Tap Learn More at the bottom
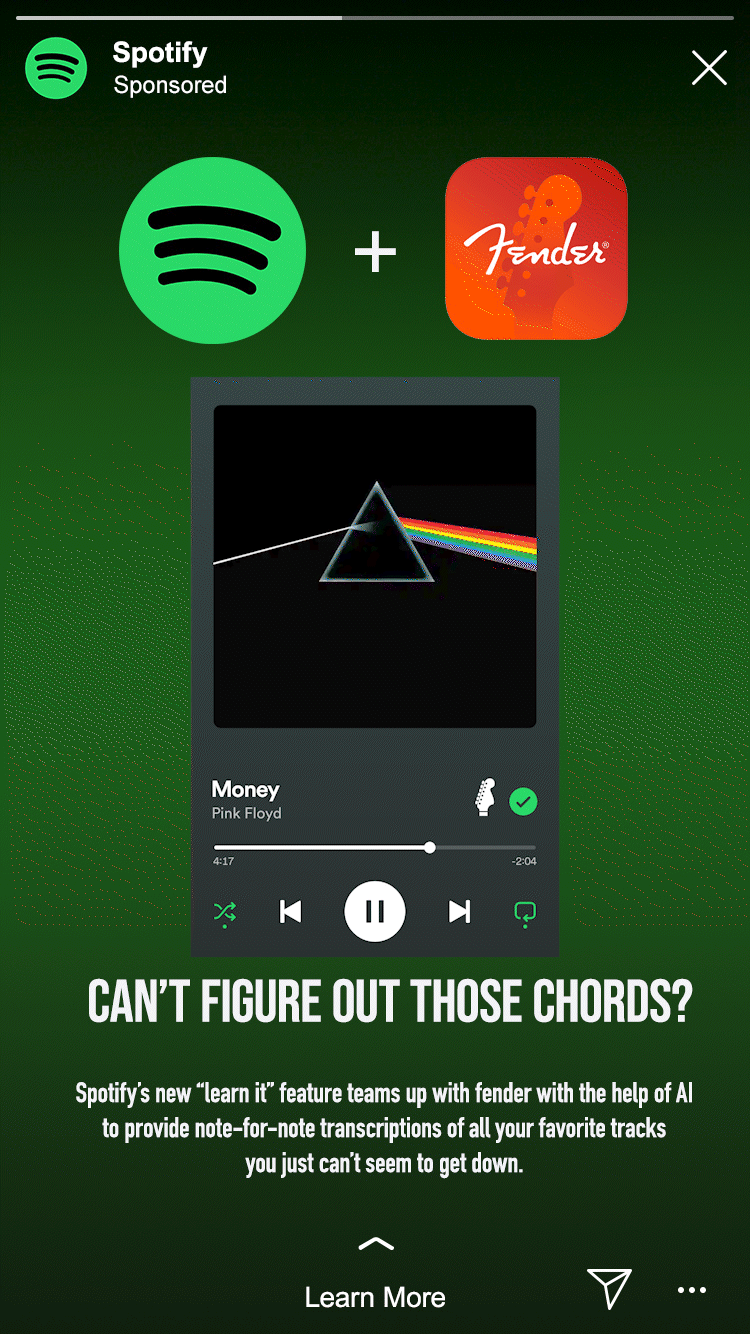This screenshot has width=750, height=1334. click(375, 1297)
